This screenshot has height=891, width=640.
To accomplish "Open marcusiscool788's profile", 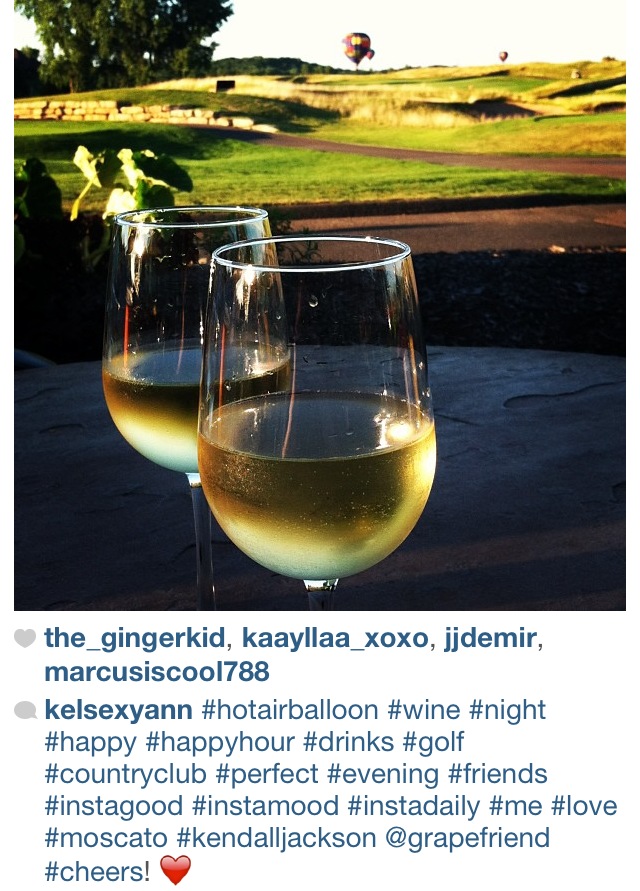I will [x=157, y=671].
